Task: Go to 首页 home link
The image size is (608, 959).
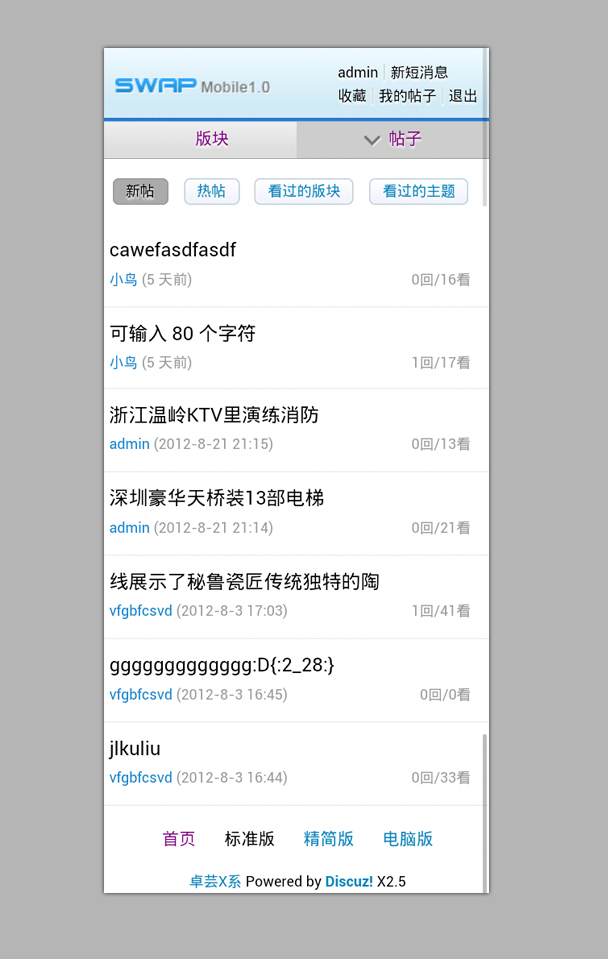Action: [179, 839]
